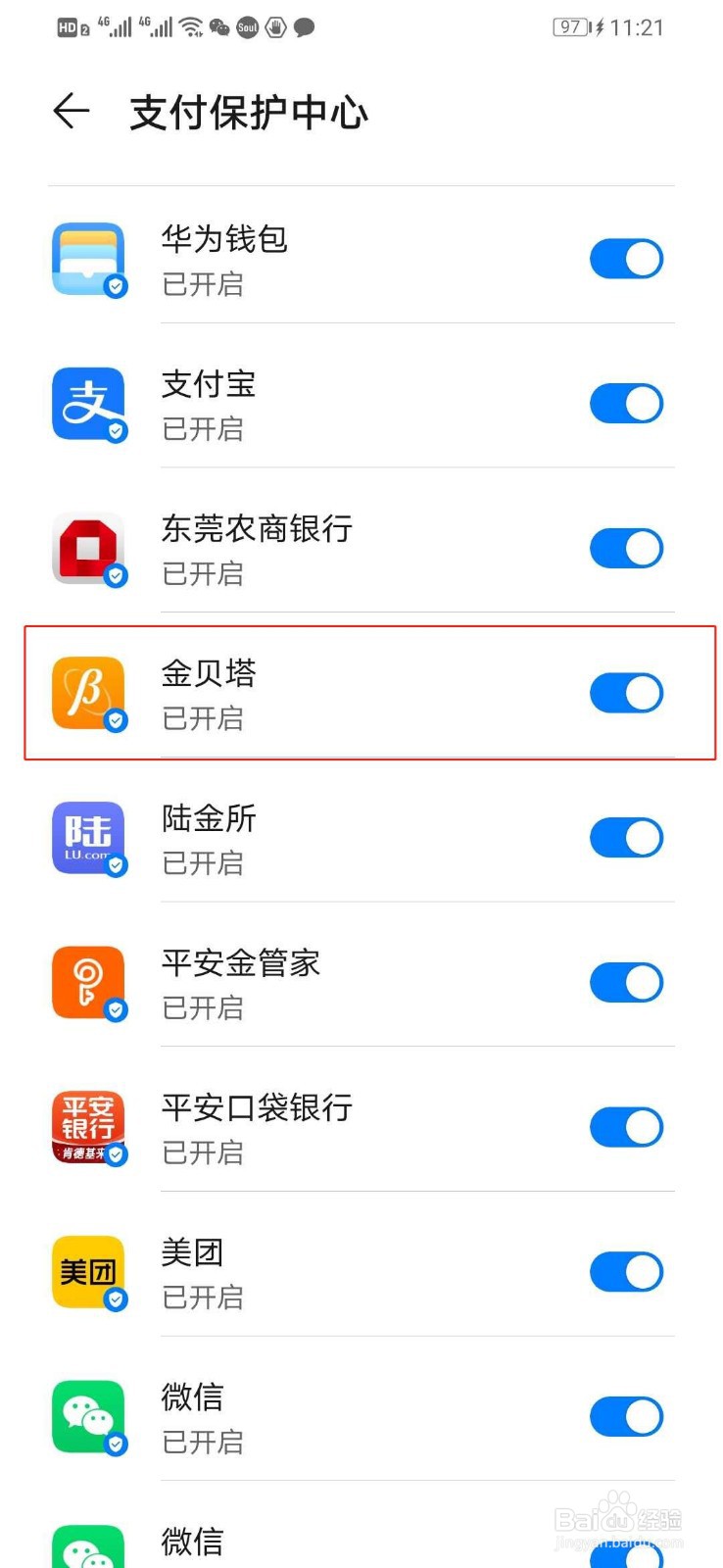Toggle the 陆金所 protection switch
The width and height of the screenshot is (723, 1568).
[627, 837]
